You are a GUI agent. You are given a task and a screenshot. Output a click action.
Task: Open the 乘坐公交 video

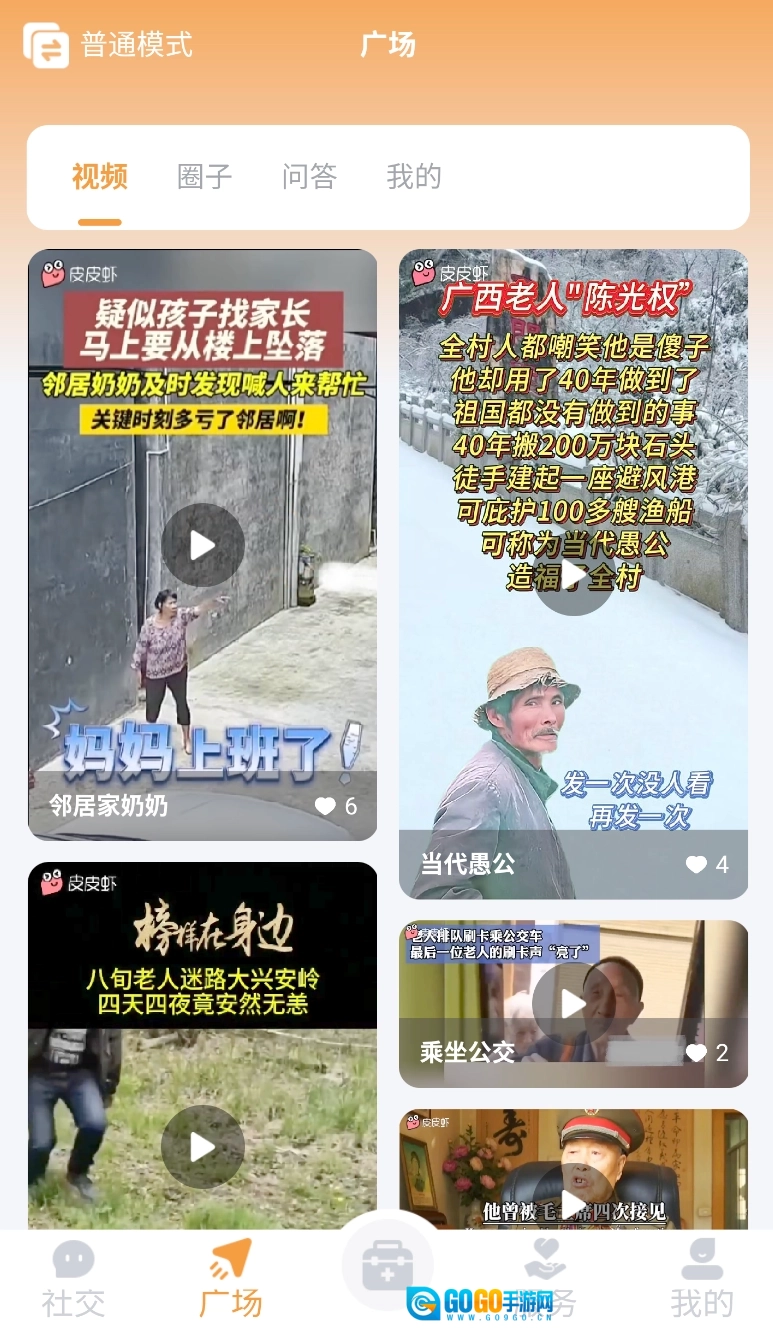point(573,1004)
